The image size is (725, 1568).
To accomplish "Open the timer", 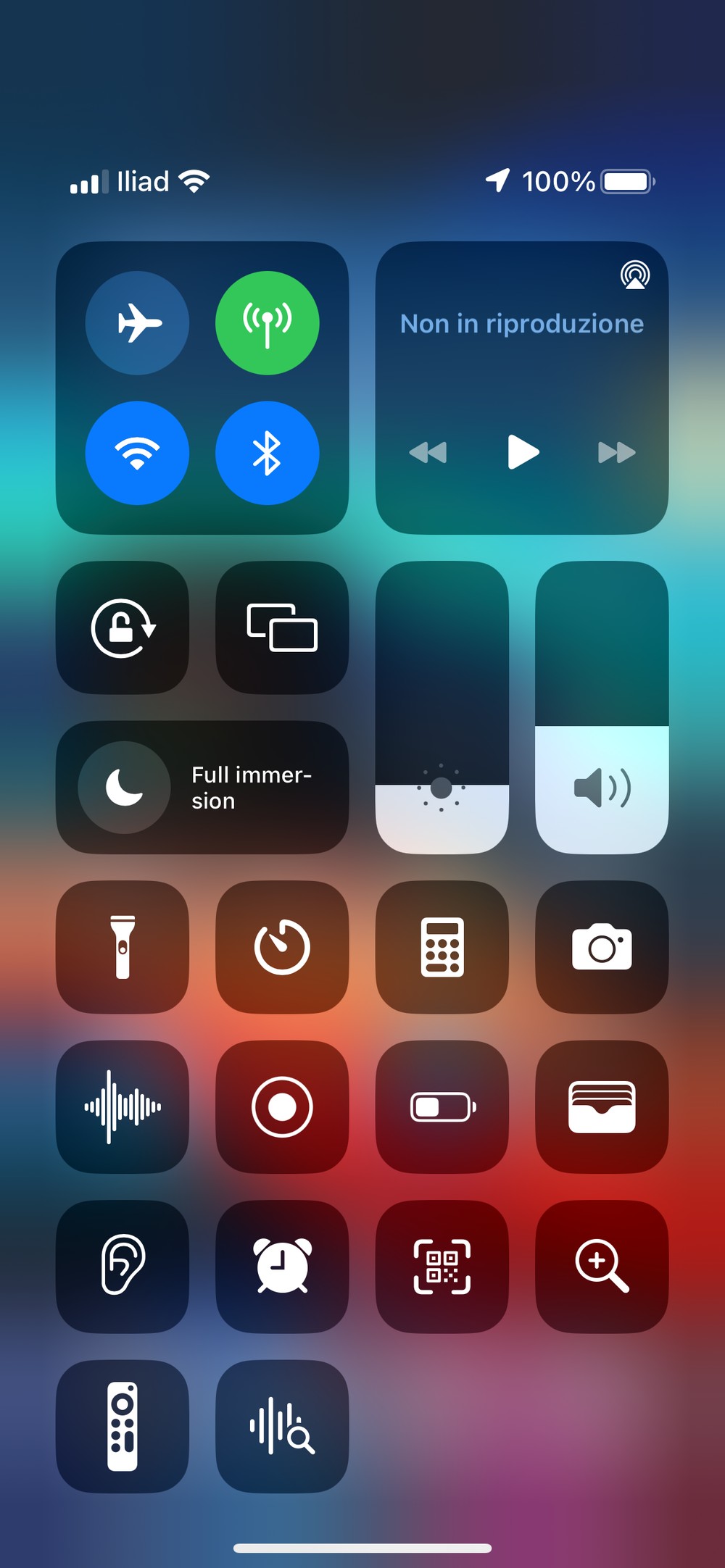I will pyautogui.click(x=282, y=947).
